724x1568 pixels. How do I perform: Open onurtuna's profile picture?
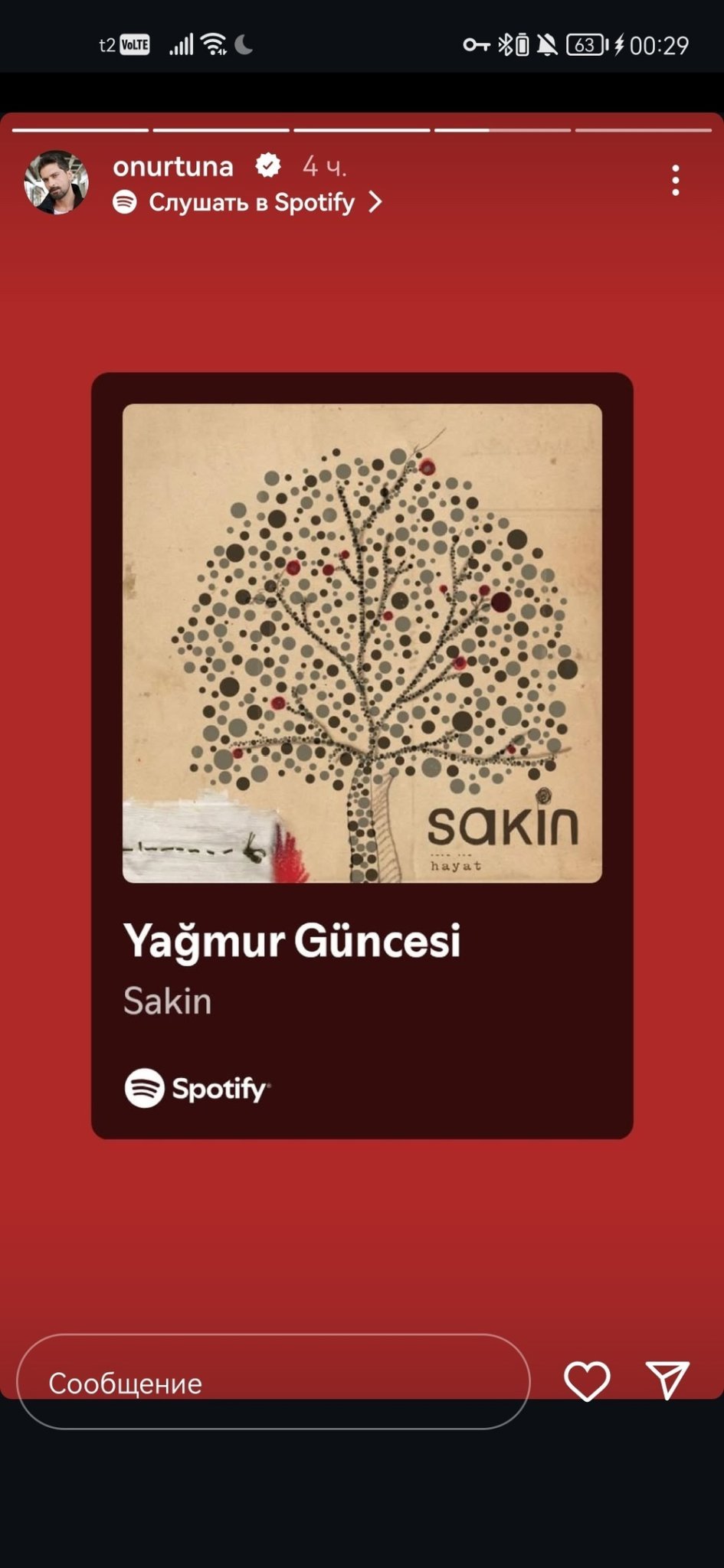(x=56, y=182)
